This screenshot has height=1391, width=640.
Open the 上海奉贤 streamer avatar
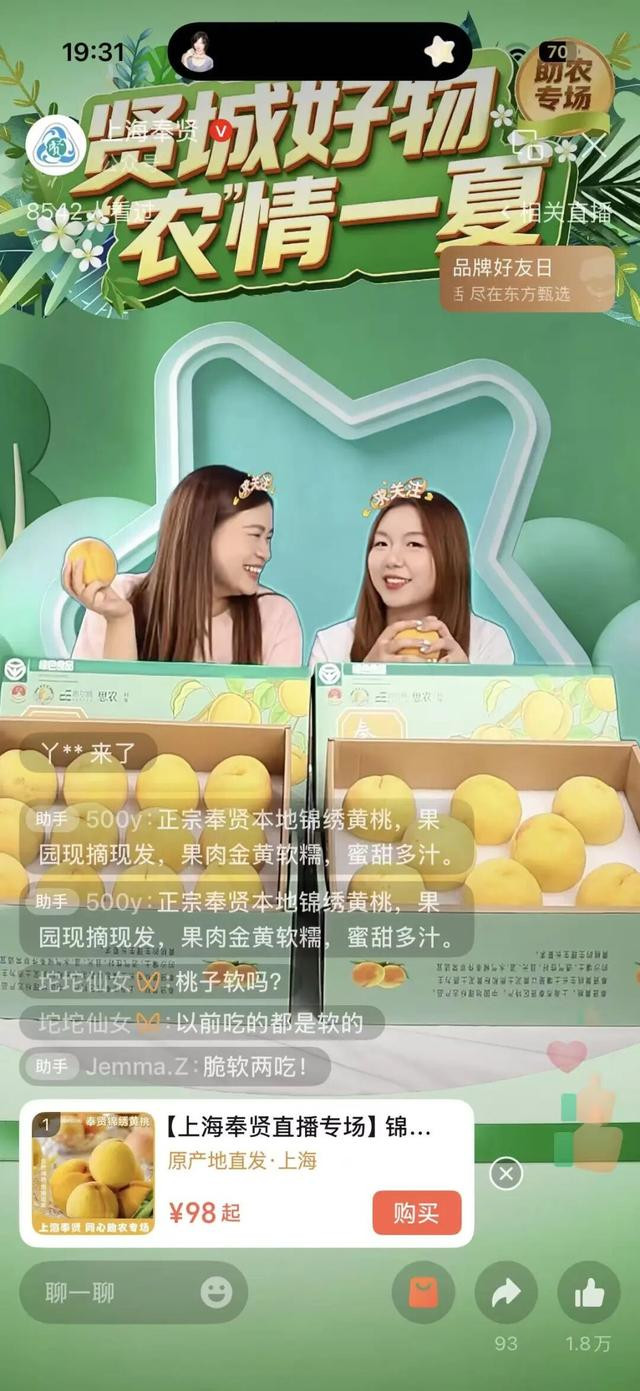pyautogui.click(x=56, y=146)
